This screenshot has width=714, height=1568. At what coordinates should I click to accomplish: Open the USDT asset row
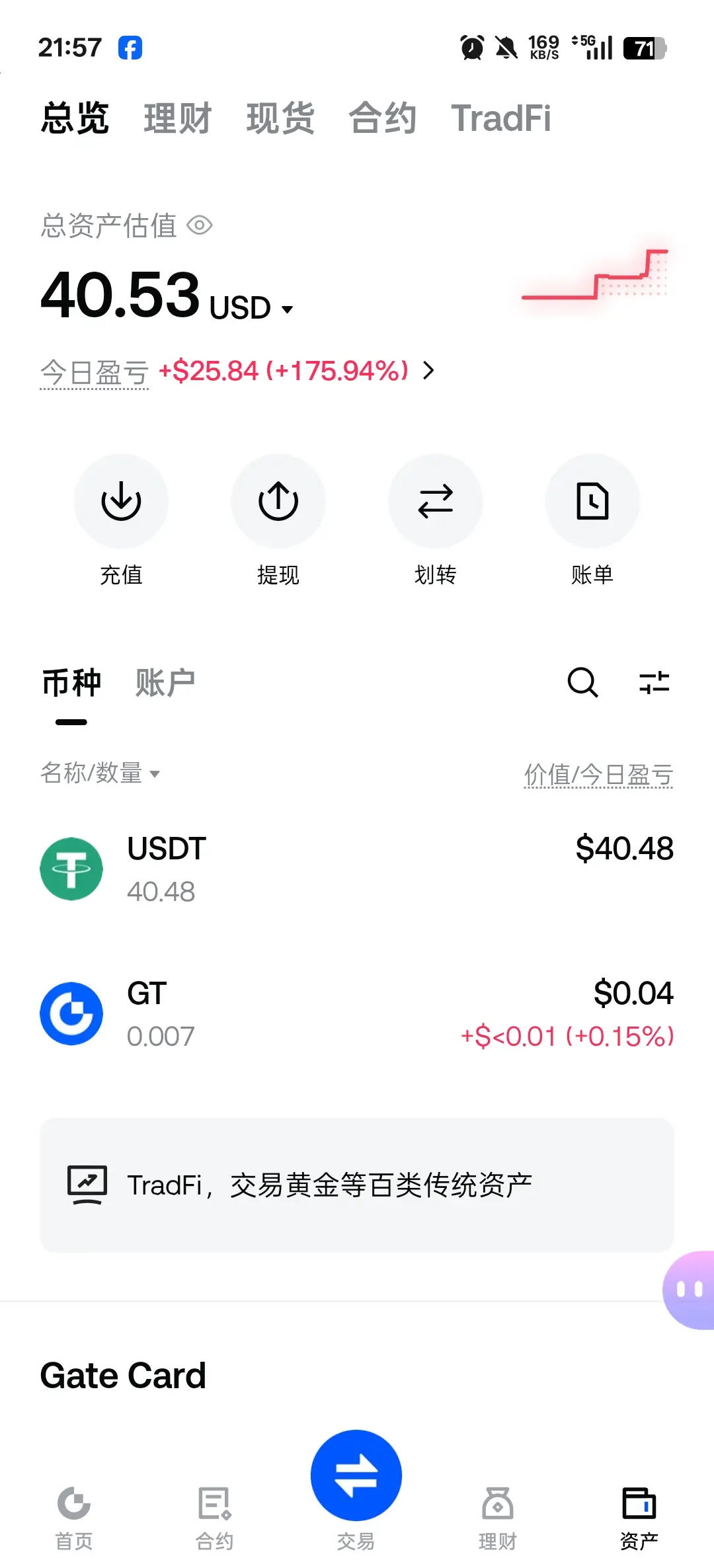pos(357,869)
